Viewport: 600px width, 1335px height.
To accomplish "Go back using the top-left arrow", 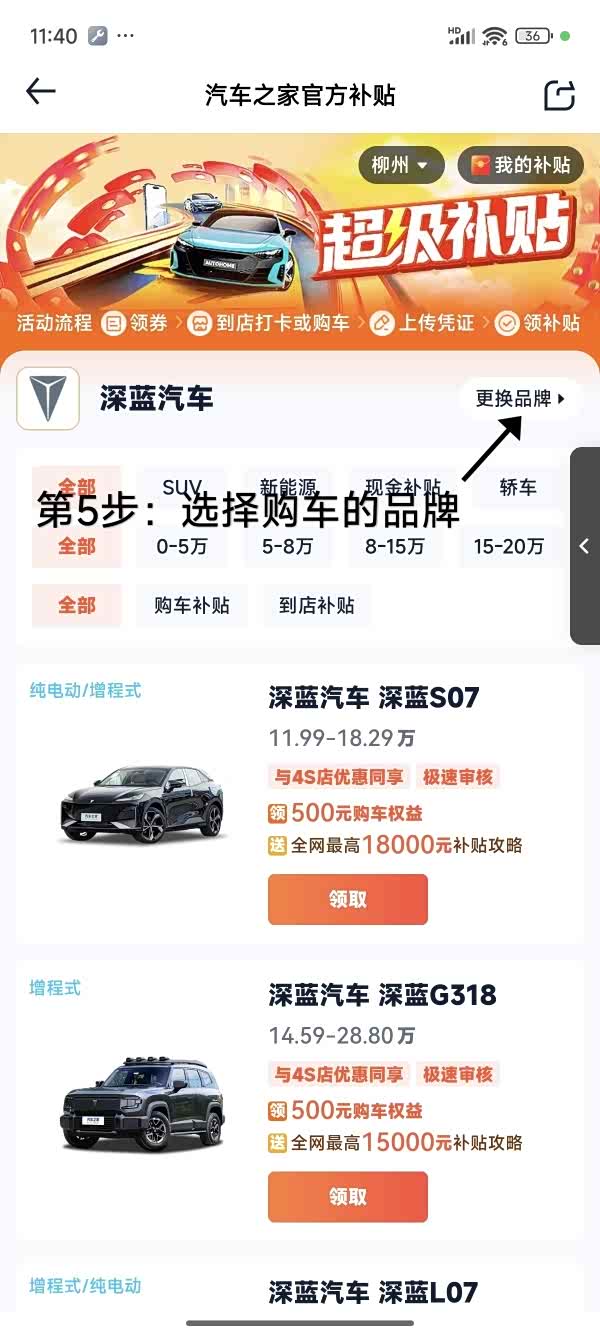I will click(x=41, y=93).
